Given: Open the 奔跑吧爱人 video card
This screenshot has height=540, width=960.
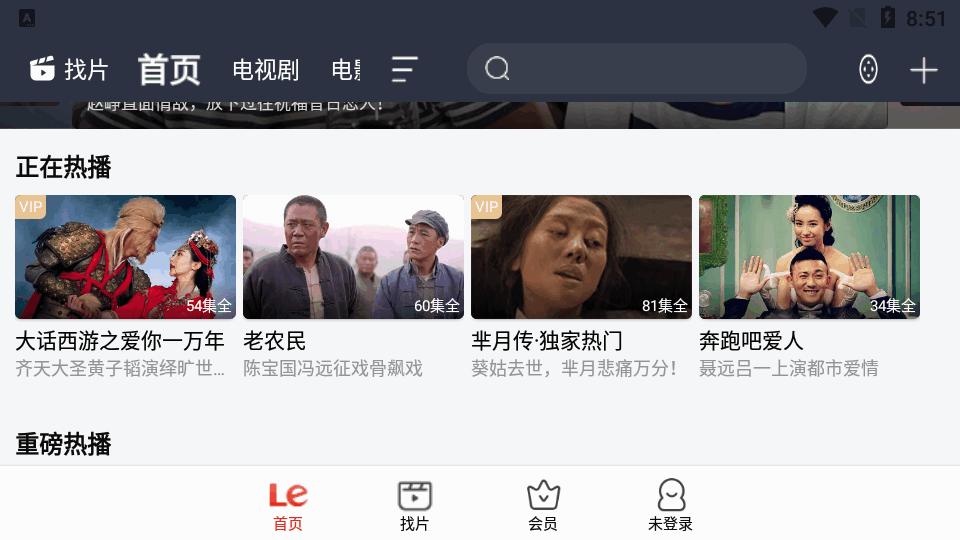Looking at the screenshot, I should pos(809,257).
